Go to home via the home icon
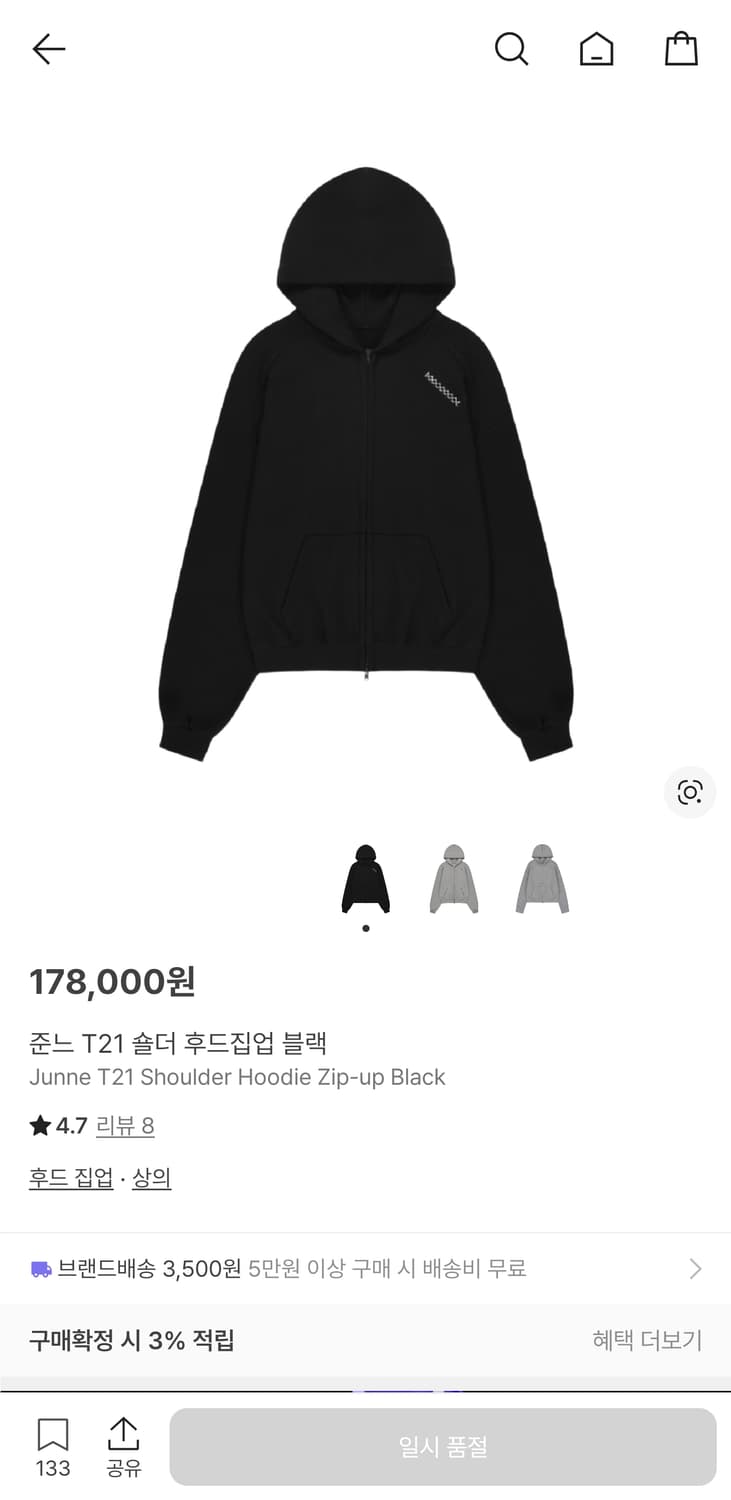731x1500 pixels. point(597,48)
